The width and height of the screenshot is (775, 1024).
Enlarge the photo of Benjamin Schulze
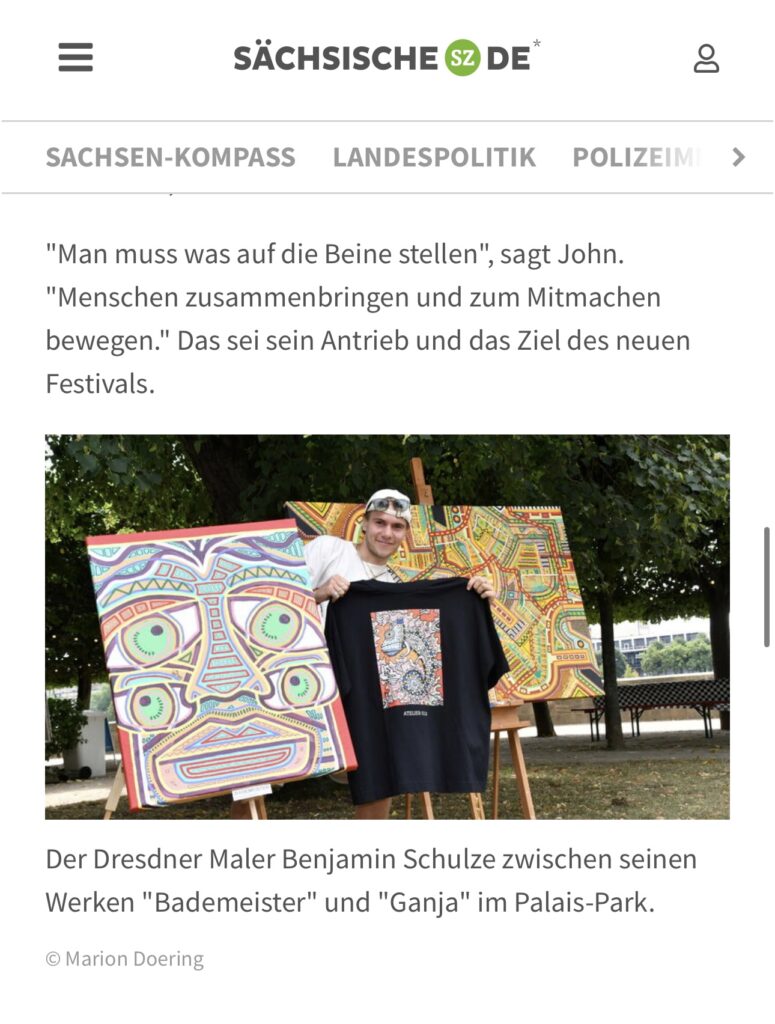387,626
